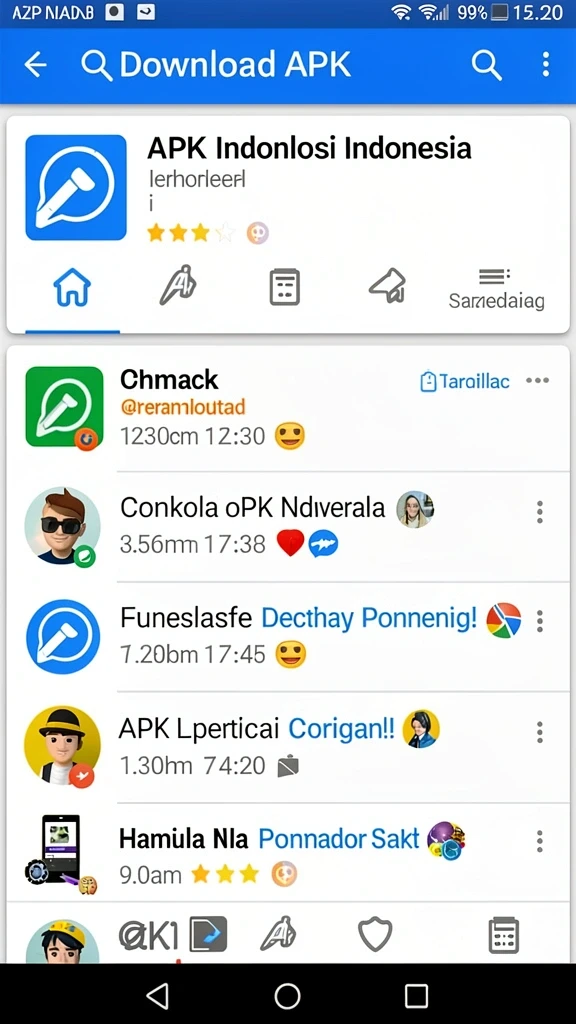Switch to the home tab
Screen dimensions: 576x1024
click(x=72, y=288)
